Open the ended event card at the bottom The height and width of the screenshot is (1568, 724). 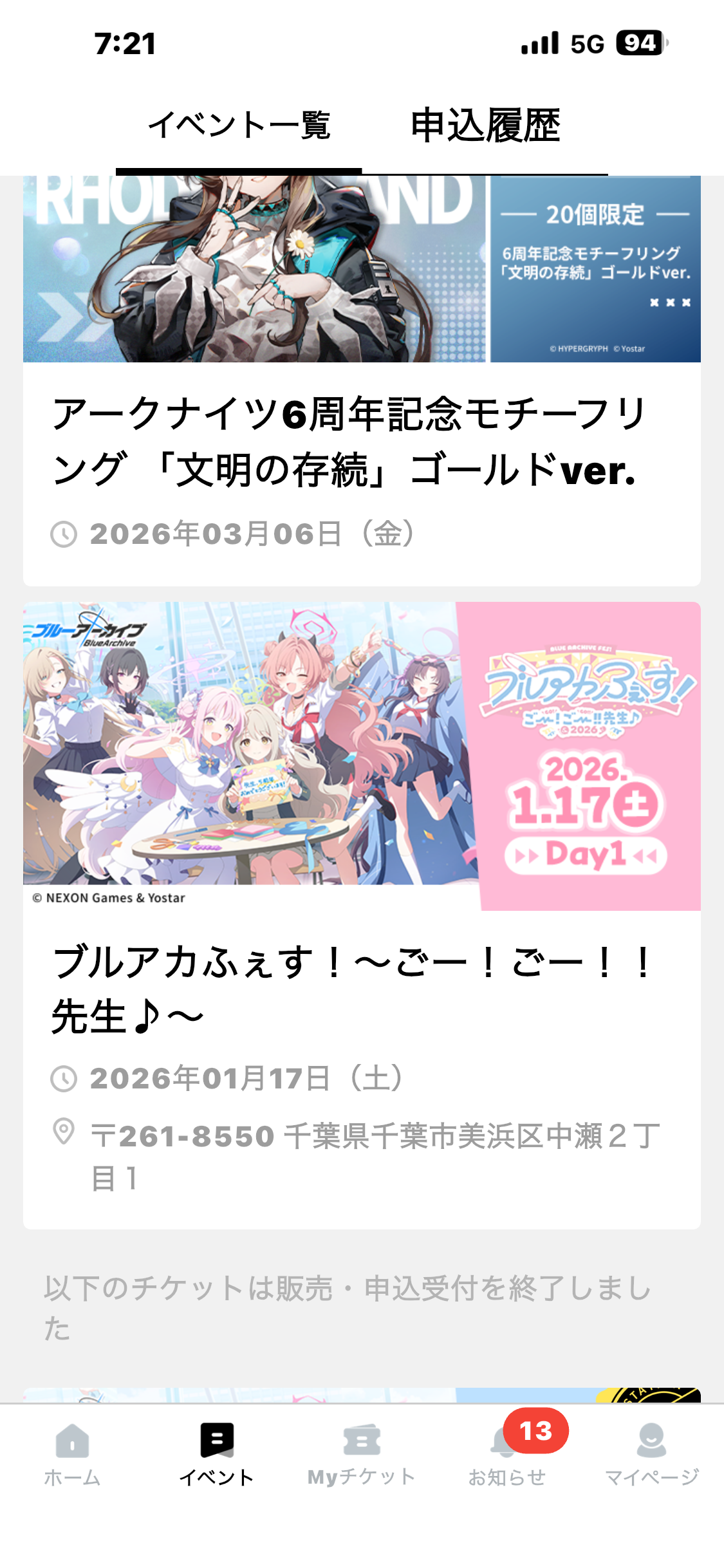tap(360, 1395)
